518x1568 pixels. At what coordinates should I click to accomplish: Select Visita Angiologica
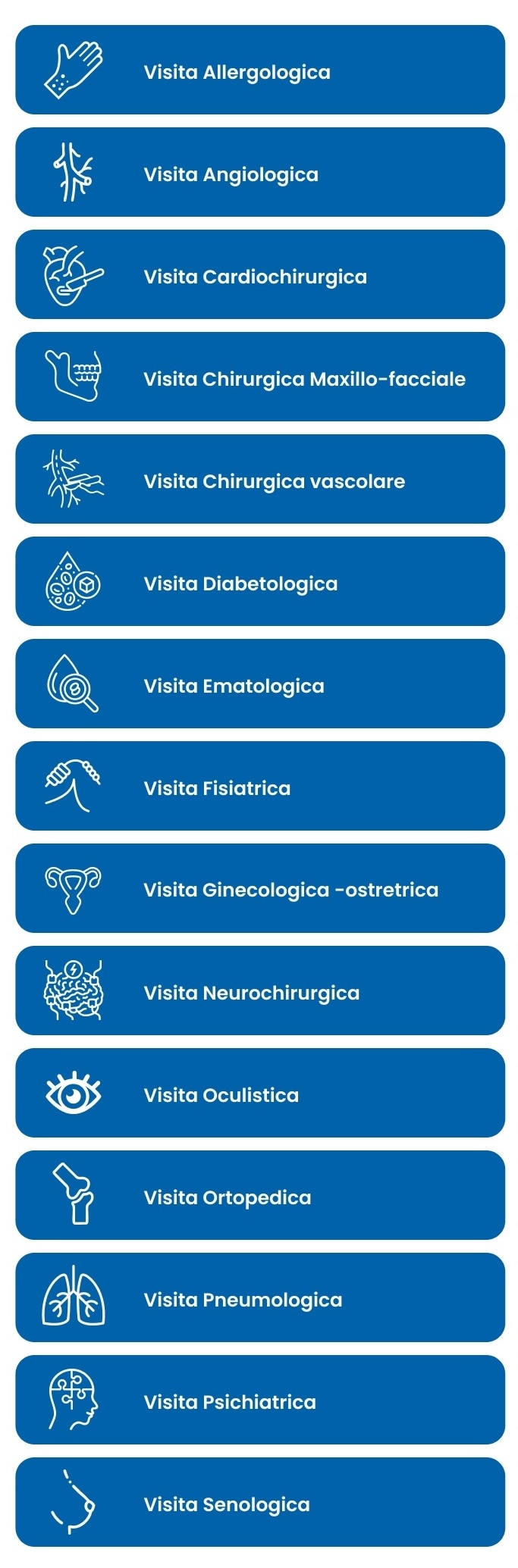click(x=259, y=173)
